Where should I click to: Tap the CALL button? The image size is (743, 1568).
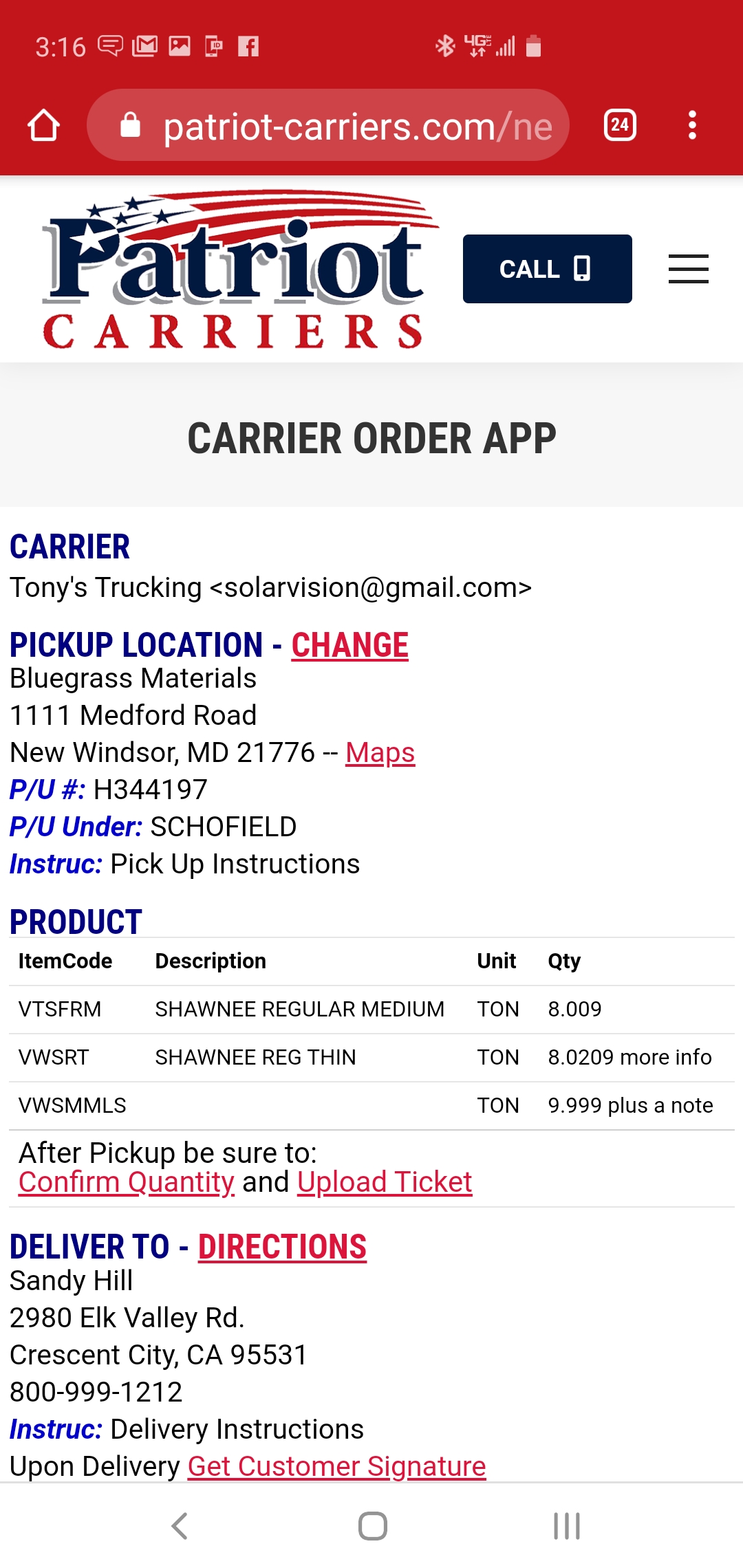pyautogui.click(x=548, y=269)
